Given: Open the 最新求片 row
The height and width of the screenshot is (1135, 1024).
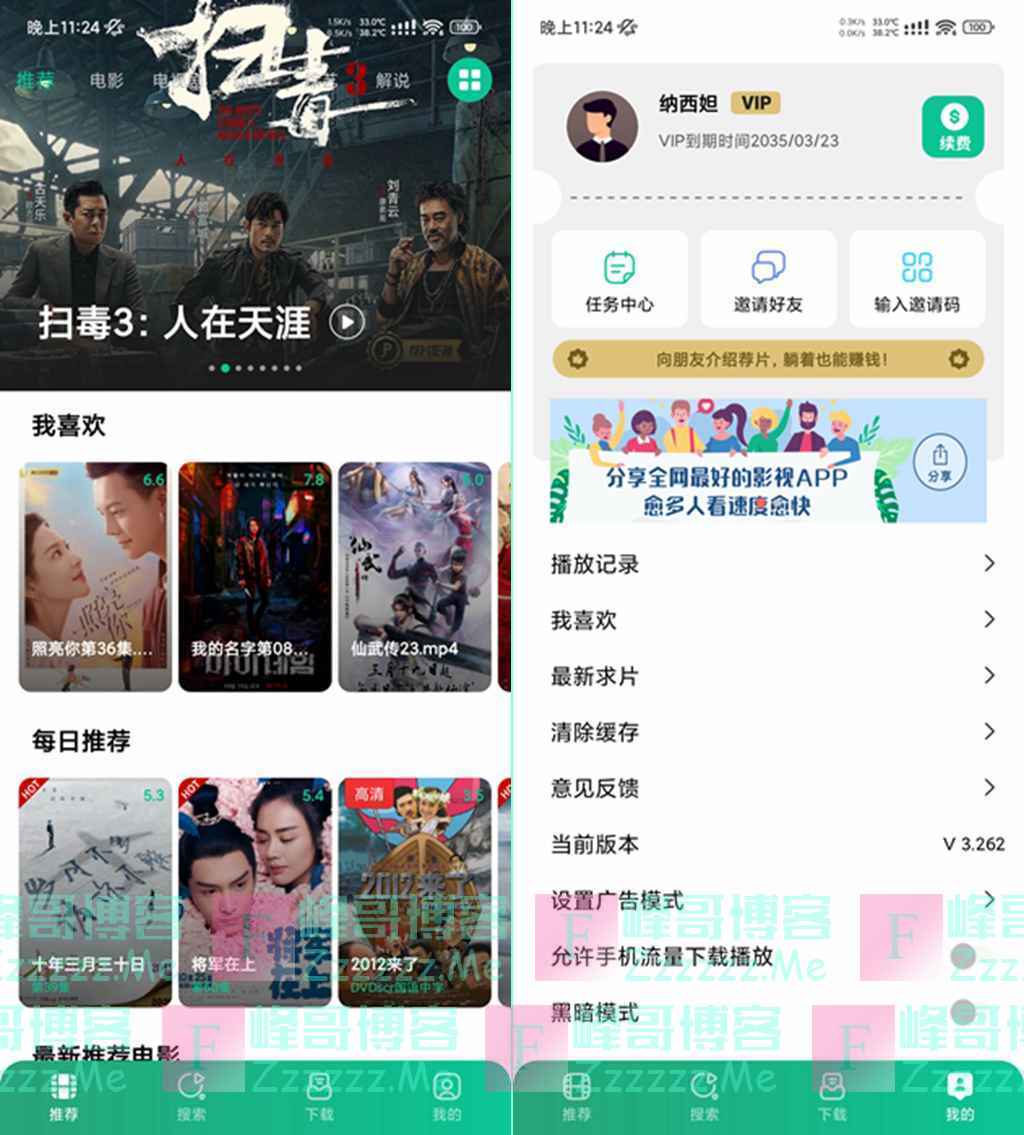Looking at the screenshot, I should tap(772, 676).
